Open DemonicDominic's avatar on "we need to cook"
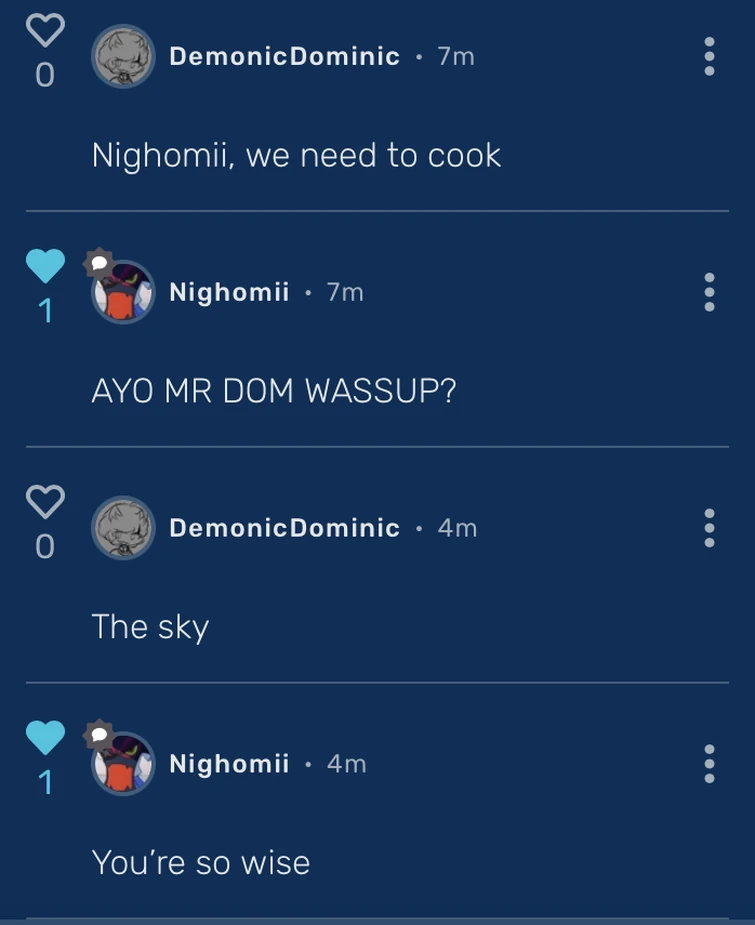755x925 pixels. (123, 57)
